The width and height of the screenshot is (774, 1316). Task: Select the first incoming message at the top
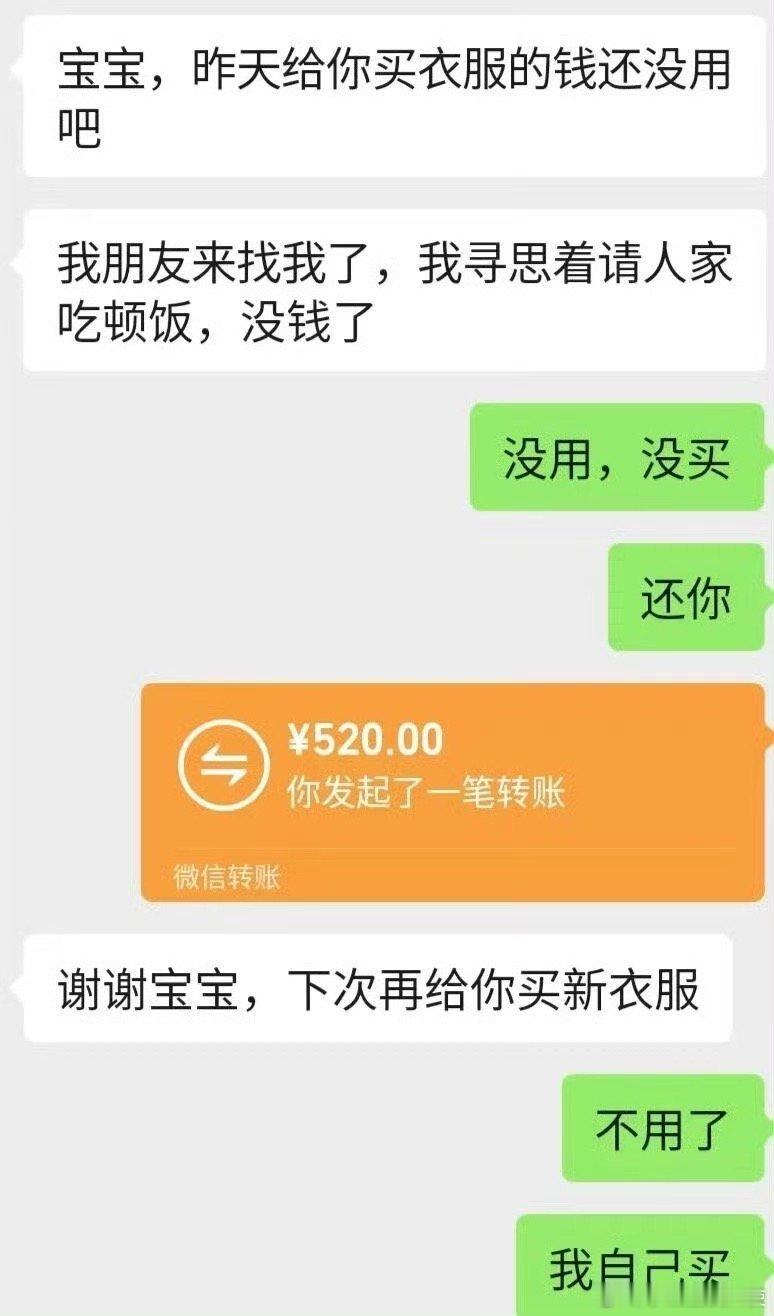click(x=390, y=97)
